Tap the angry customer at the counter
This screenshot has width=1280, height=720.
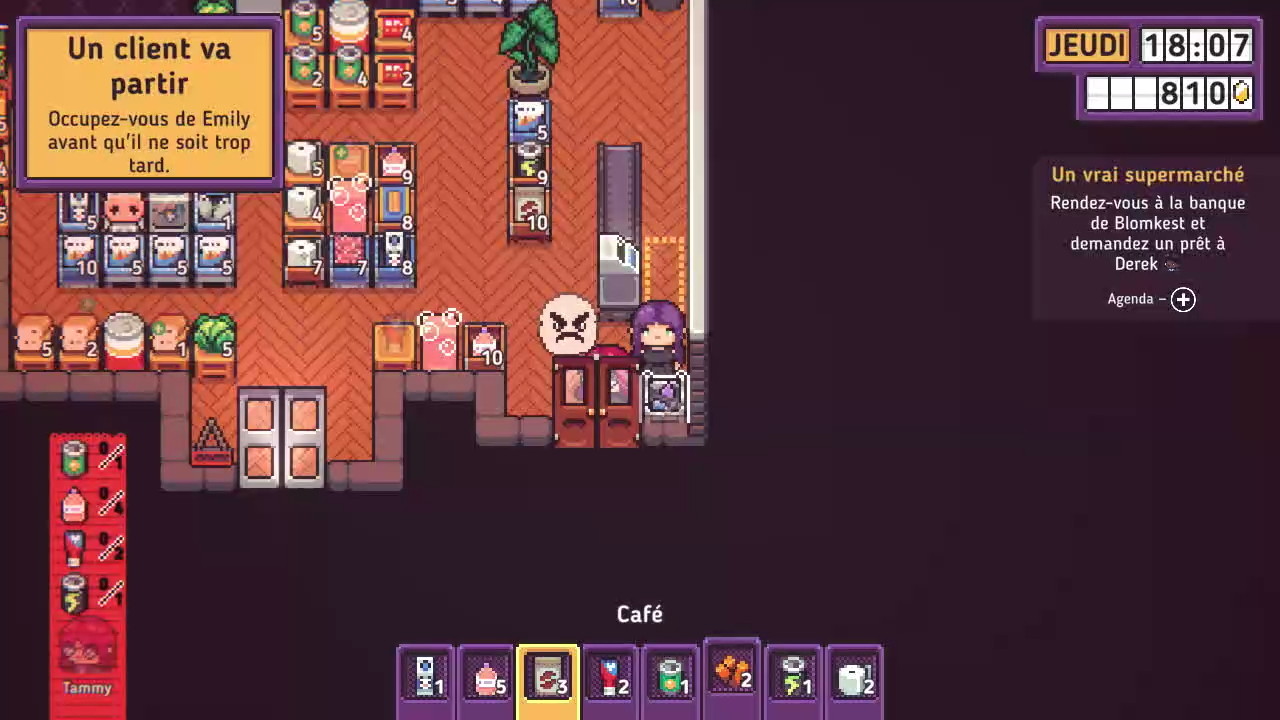point(569,325)
